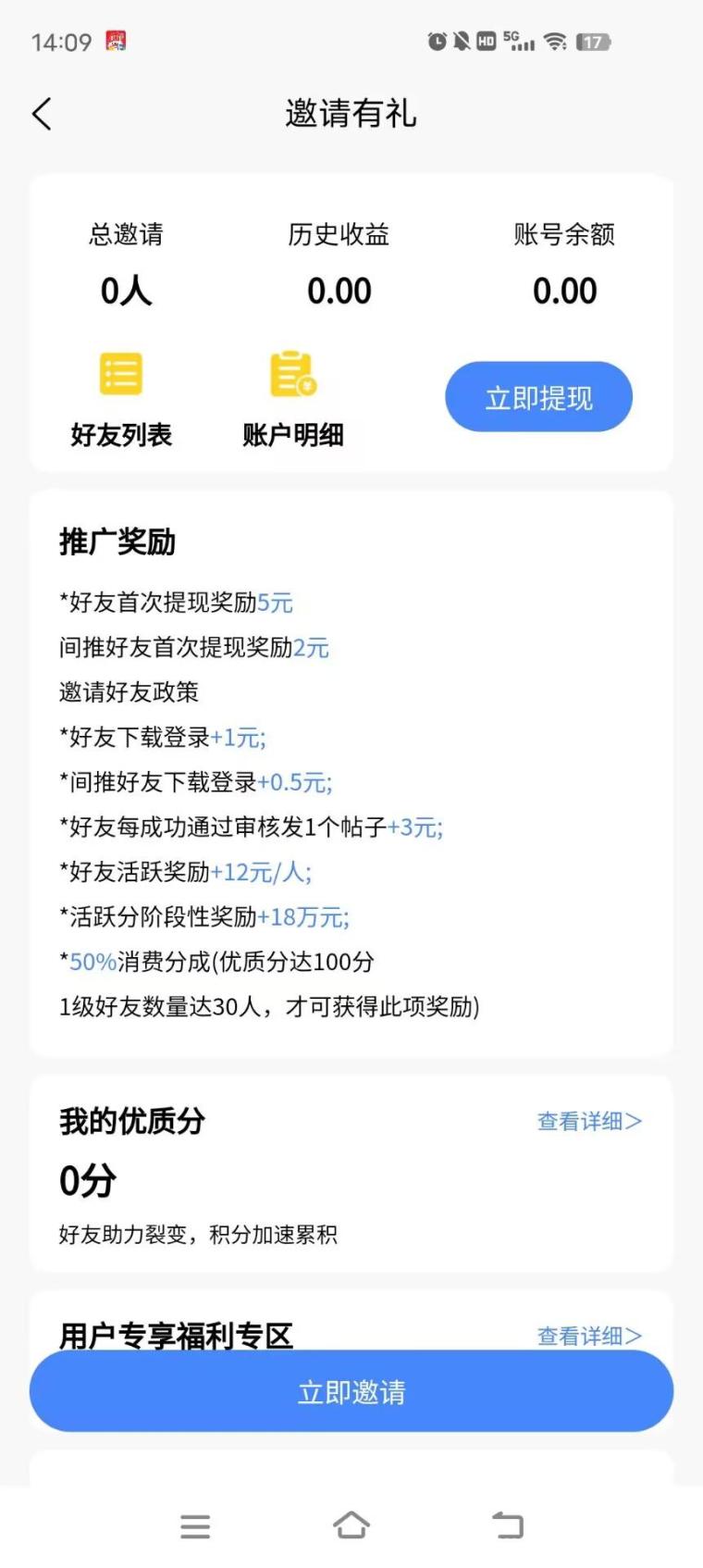Tap 立即提现 to withdraw
This screenshot has width=703, height=1568.
(538, 397)
